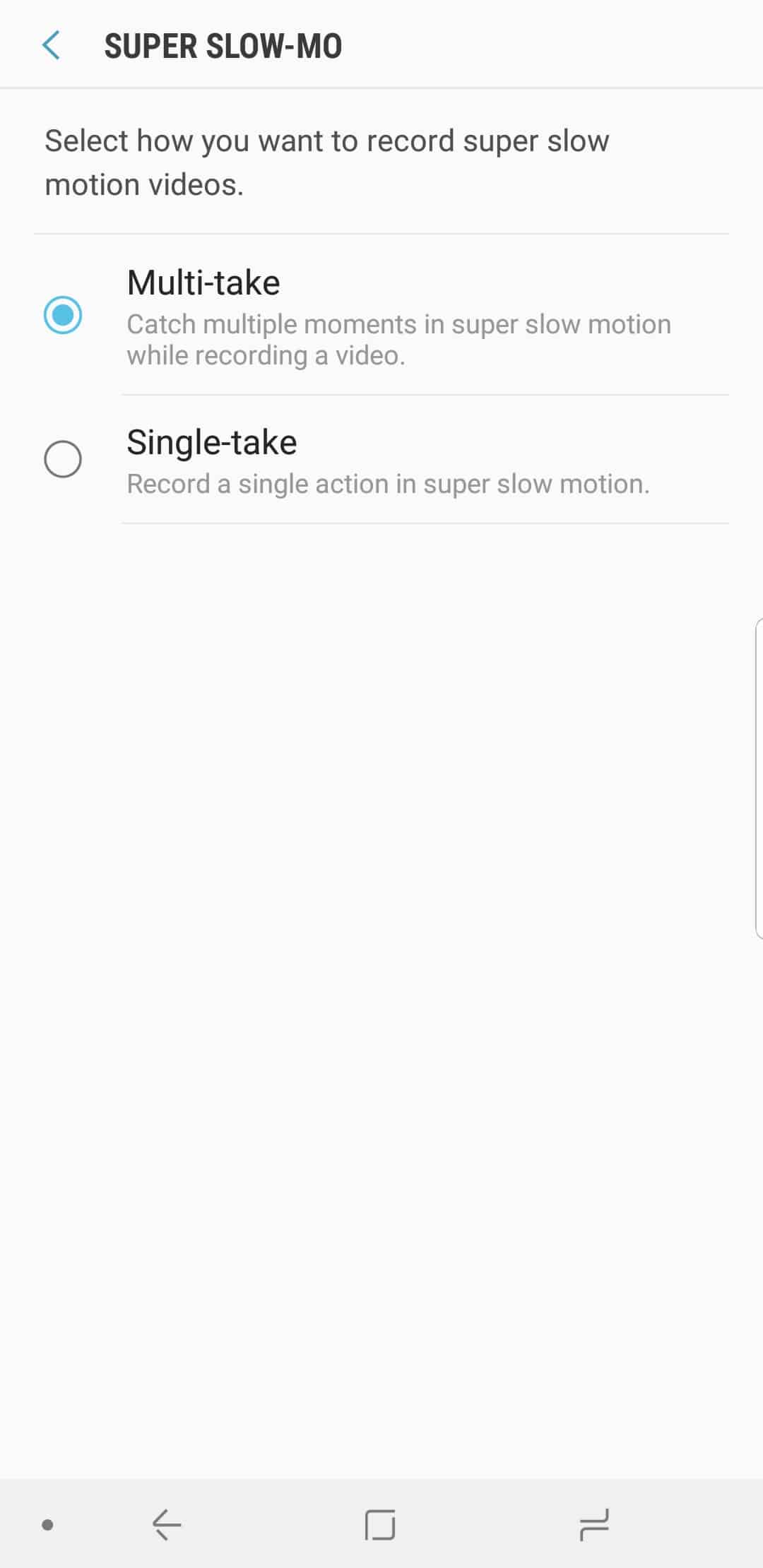This screenshot has width=763, height=1568.
Task: Choose Single-take recording mode
Action: click(63, 459)
